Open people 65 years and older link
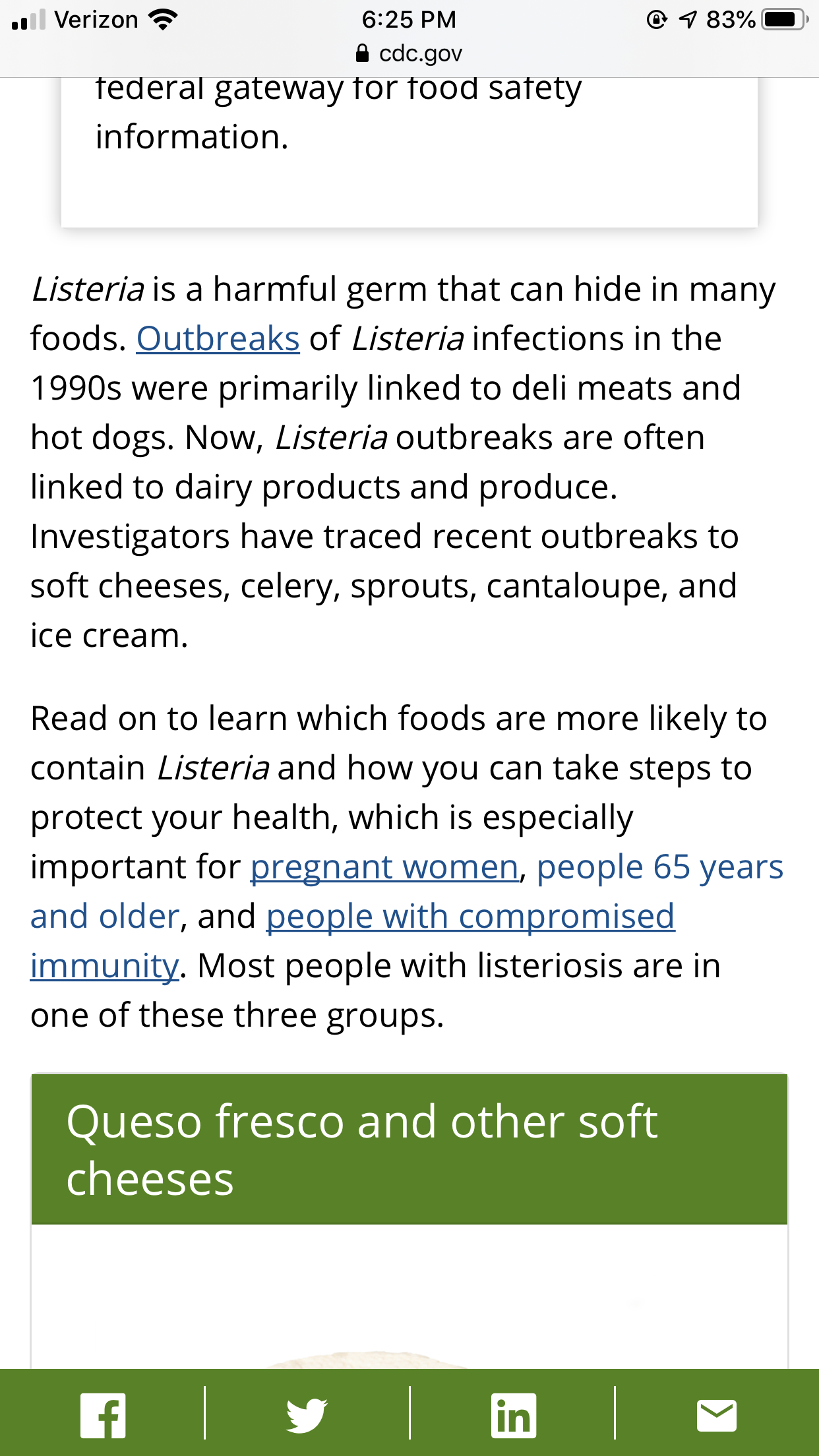The height and width of the screenshot is (1456, 819). click(659, 867)
